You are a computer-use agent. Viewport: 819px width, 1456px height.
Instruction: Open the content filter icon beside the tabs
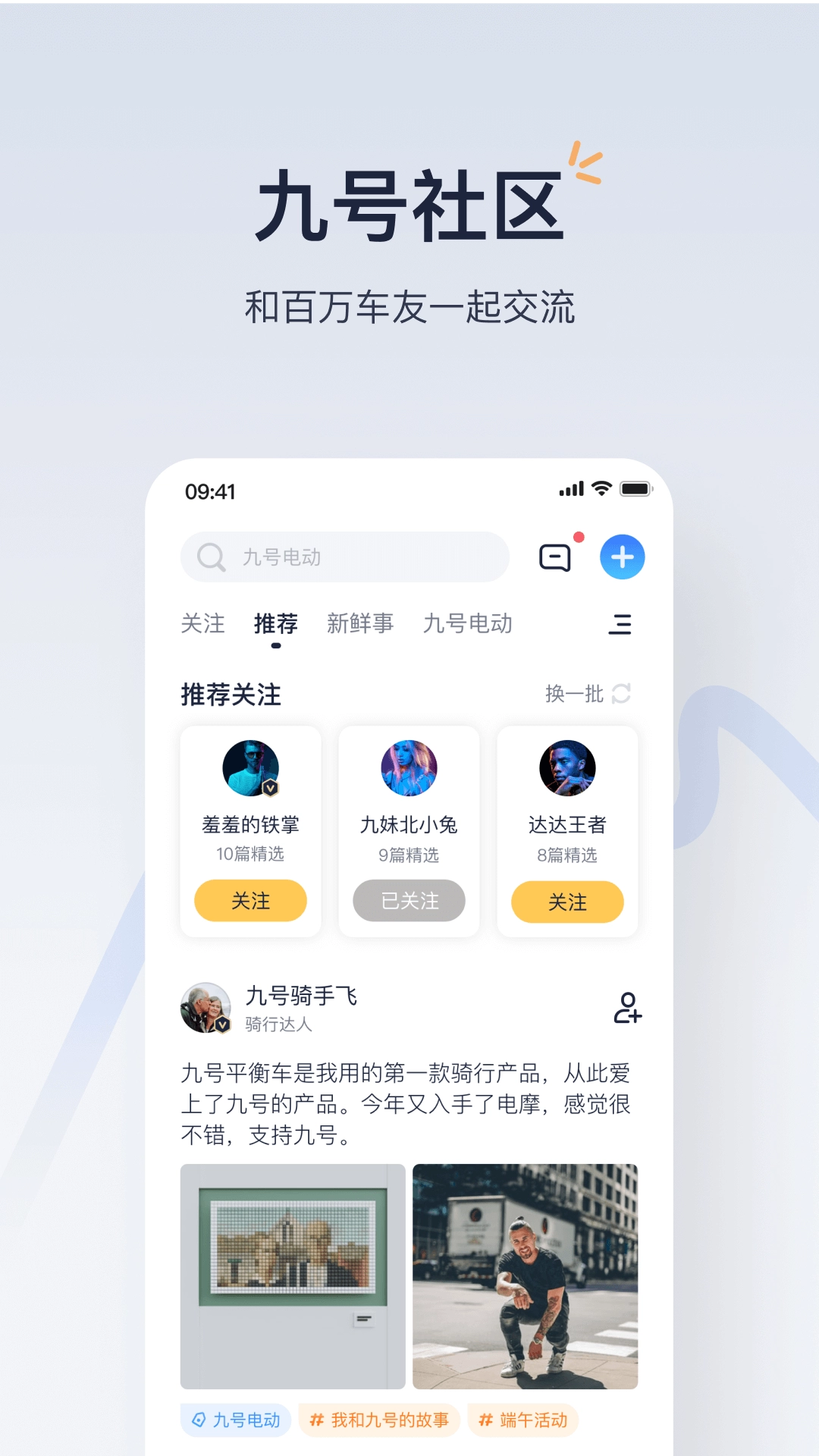click(x=620, y=624)
